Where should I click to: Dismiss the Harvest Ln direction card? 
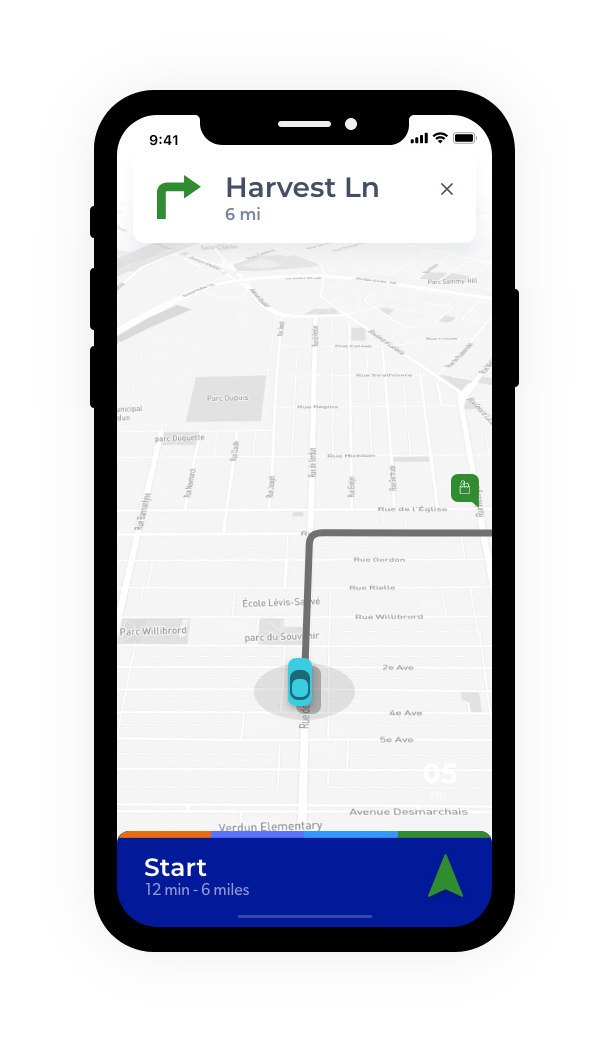point(447,189)
